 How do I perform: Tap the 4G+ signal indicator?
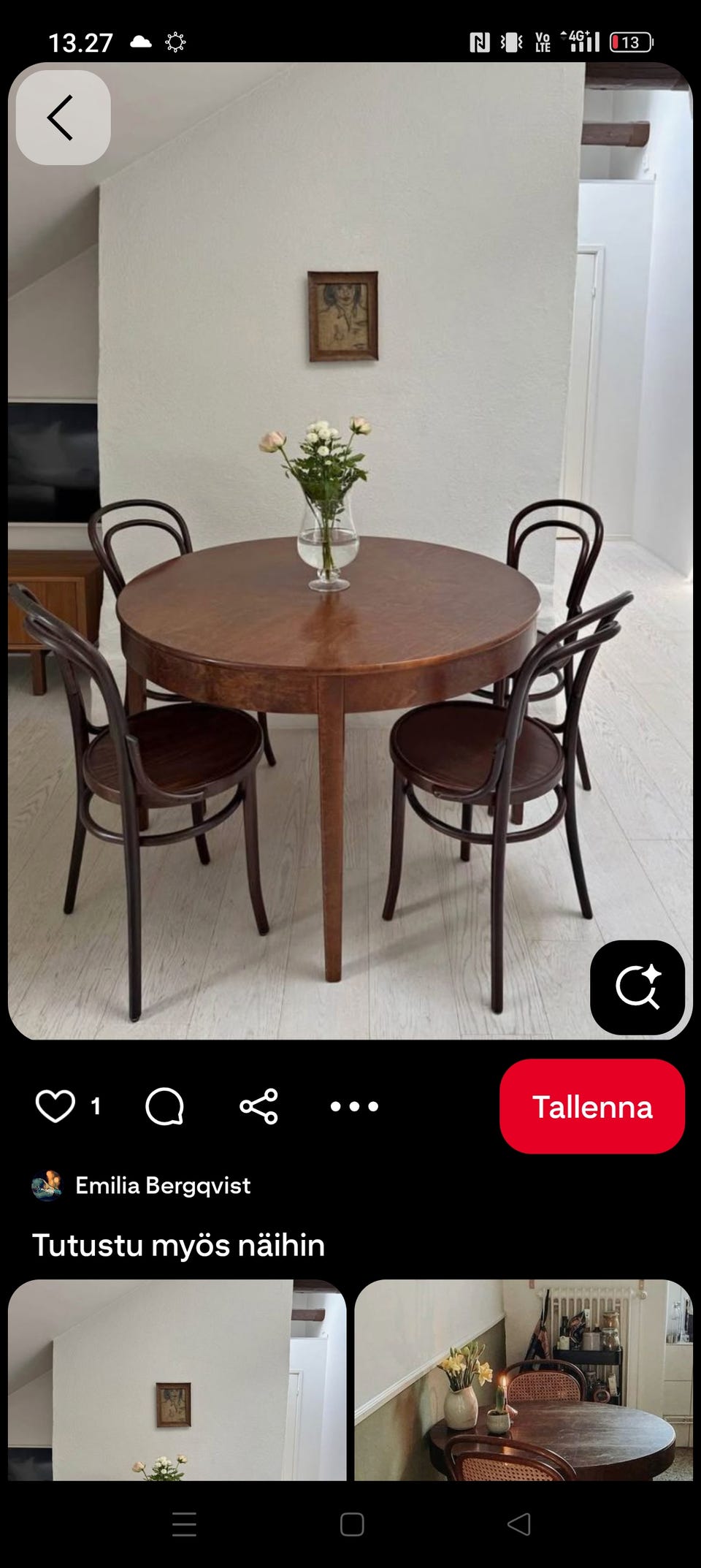click(x=579, y=42)
